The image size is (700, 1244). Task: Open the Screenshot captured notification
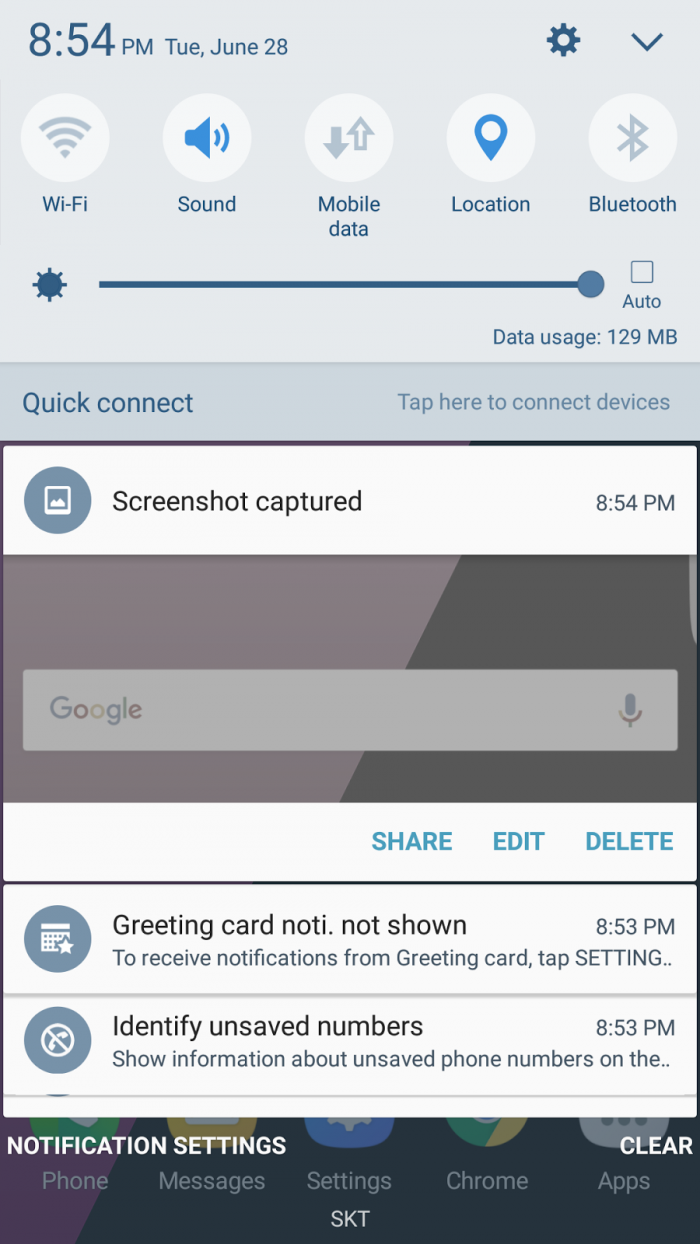click(350, 501)
